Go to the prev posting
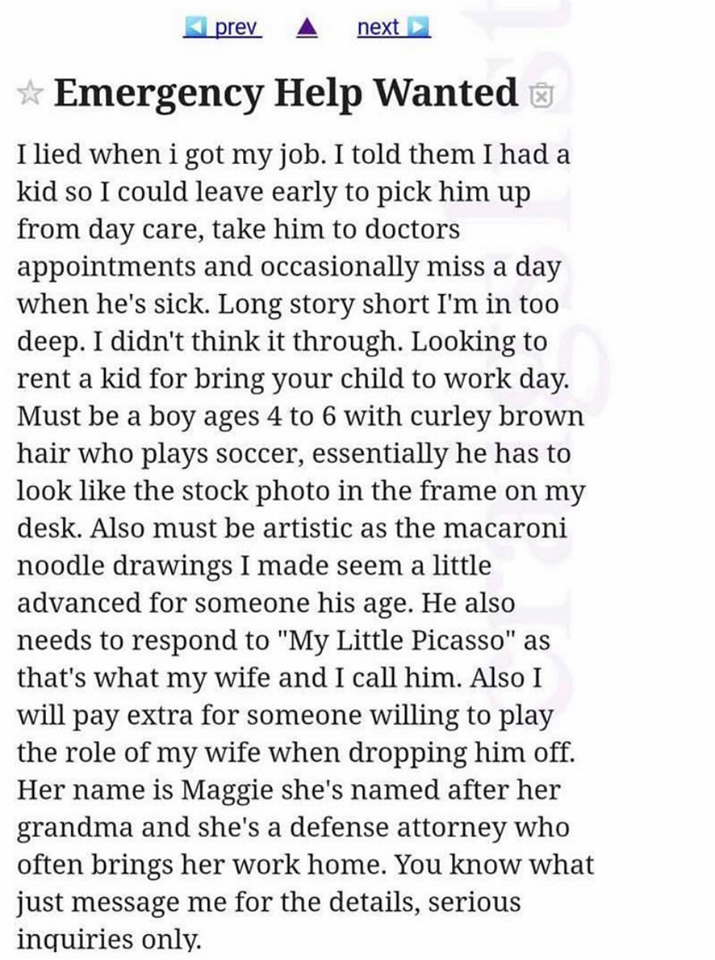 [x=223, y=28]
